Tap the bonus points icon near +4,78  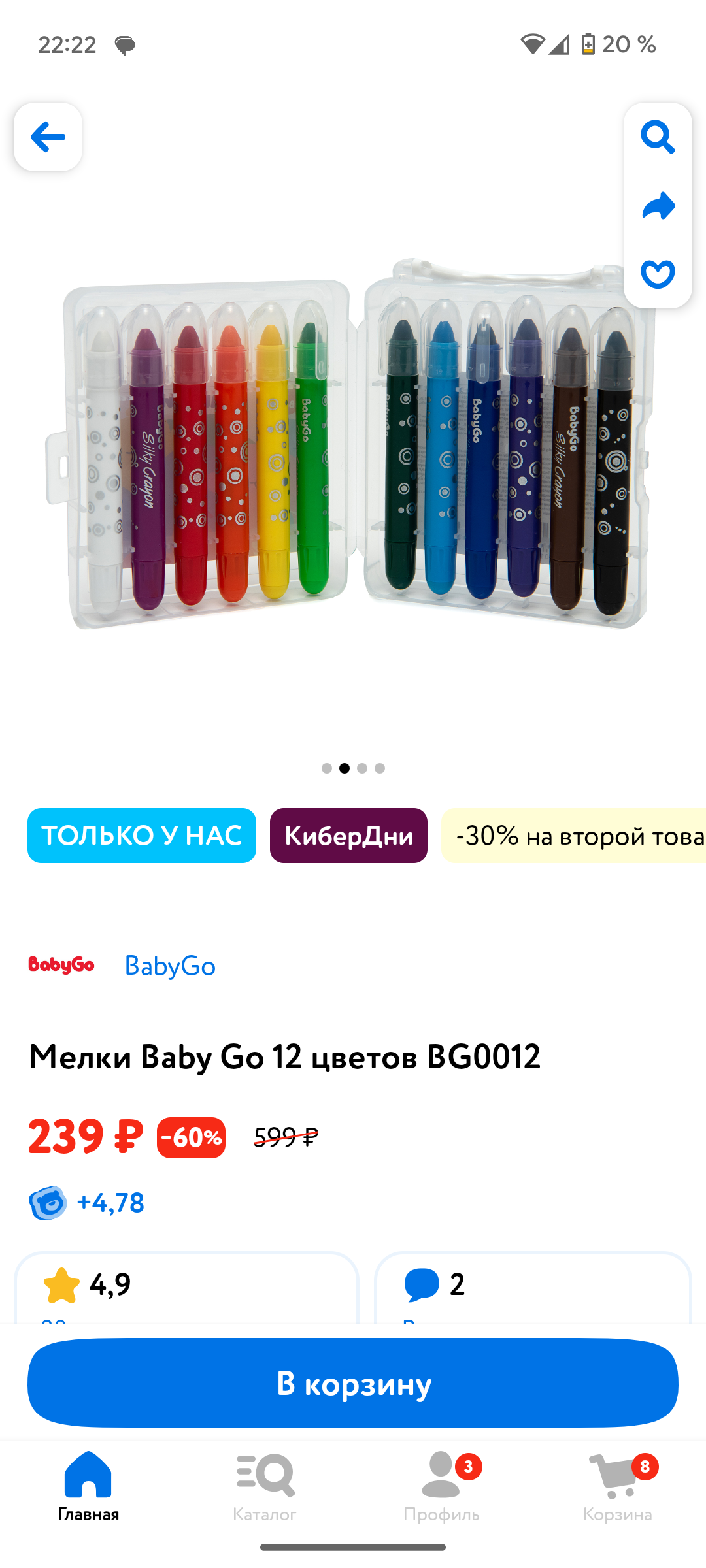click(x=49, y=1202)
